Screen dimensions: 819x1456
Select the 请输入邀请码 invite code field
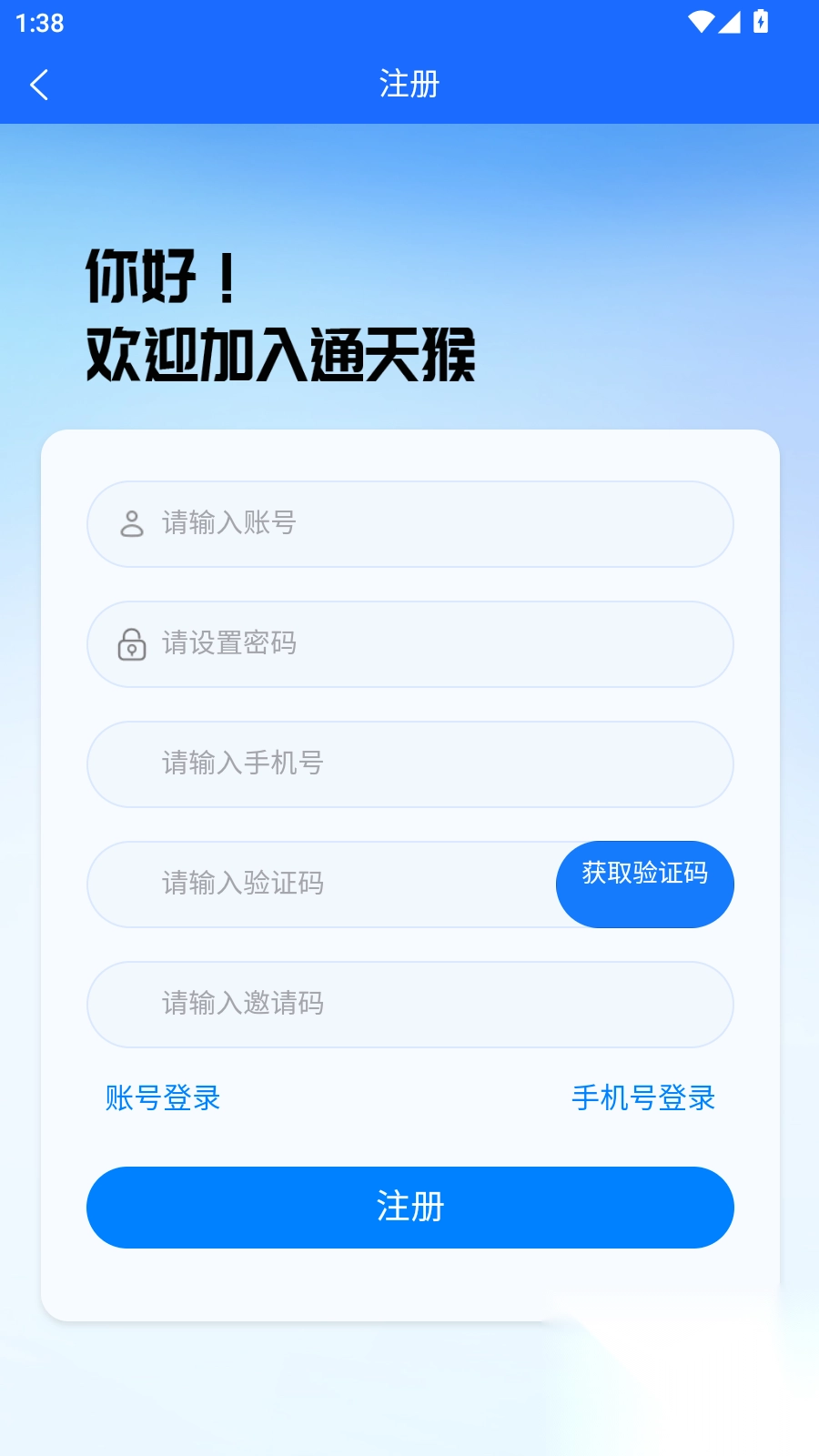point(409,1005)
